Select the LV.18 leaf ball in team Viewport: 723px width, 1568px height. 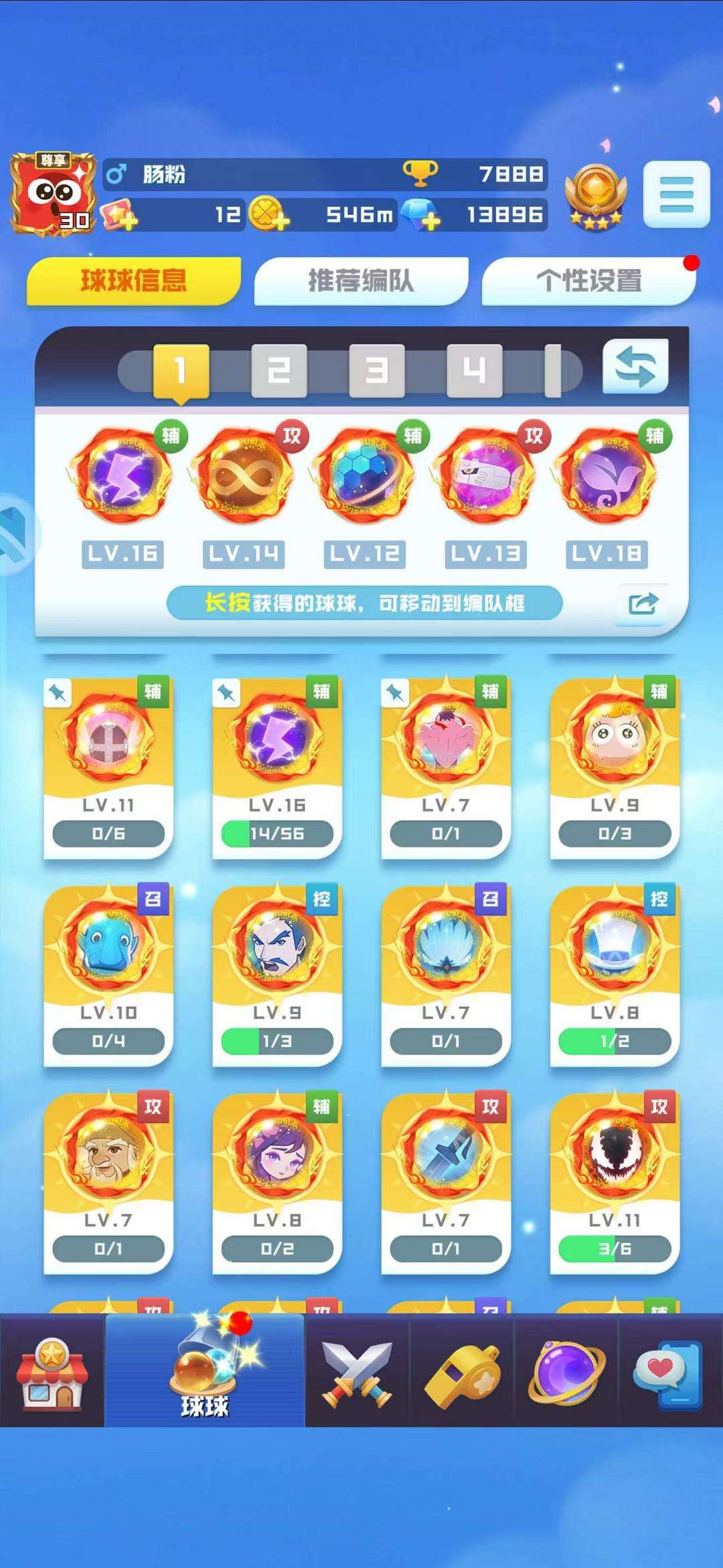point(607,495)
